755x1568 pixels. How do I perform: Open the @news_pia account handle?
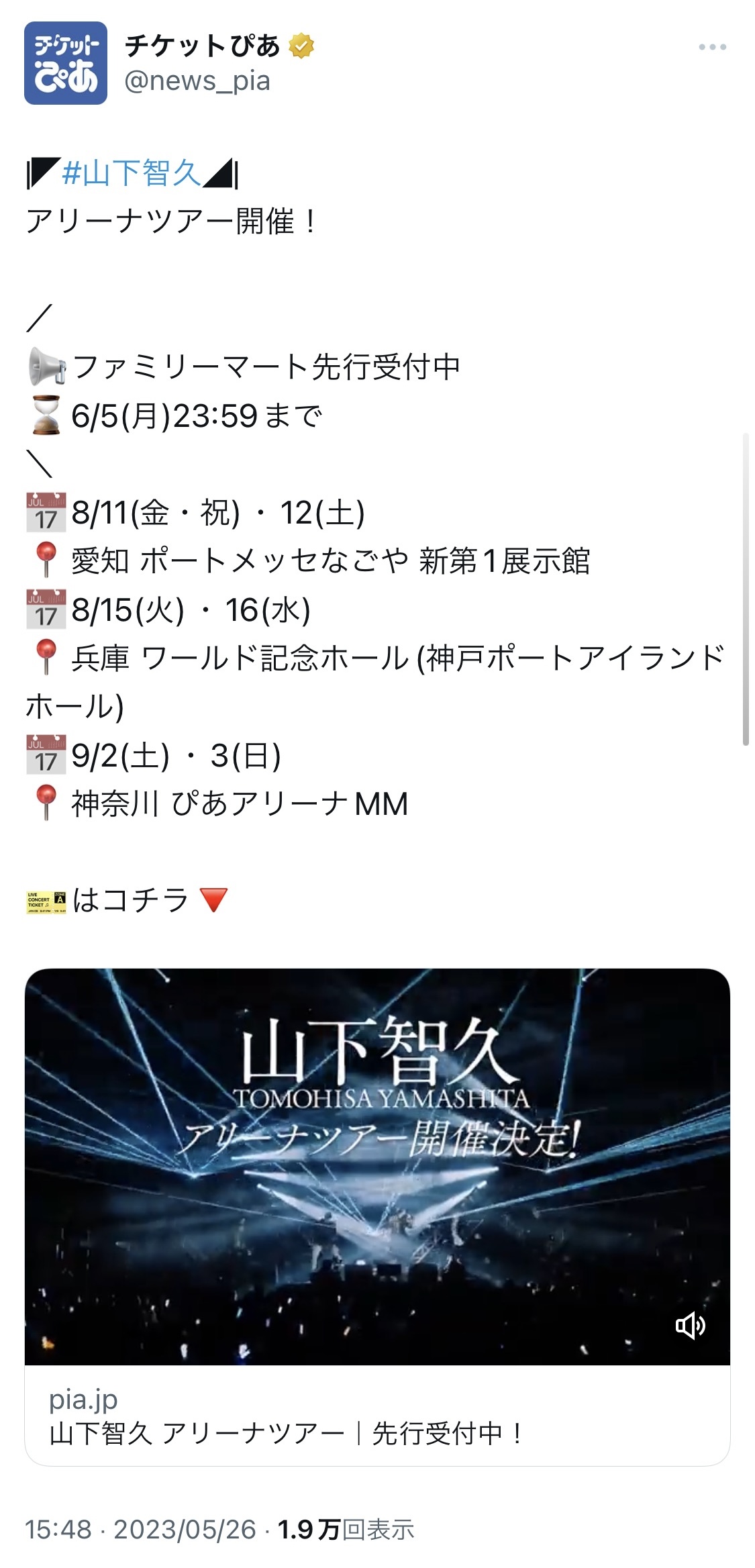click(x=197, y=81)
